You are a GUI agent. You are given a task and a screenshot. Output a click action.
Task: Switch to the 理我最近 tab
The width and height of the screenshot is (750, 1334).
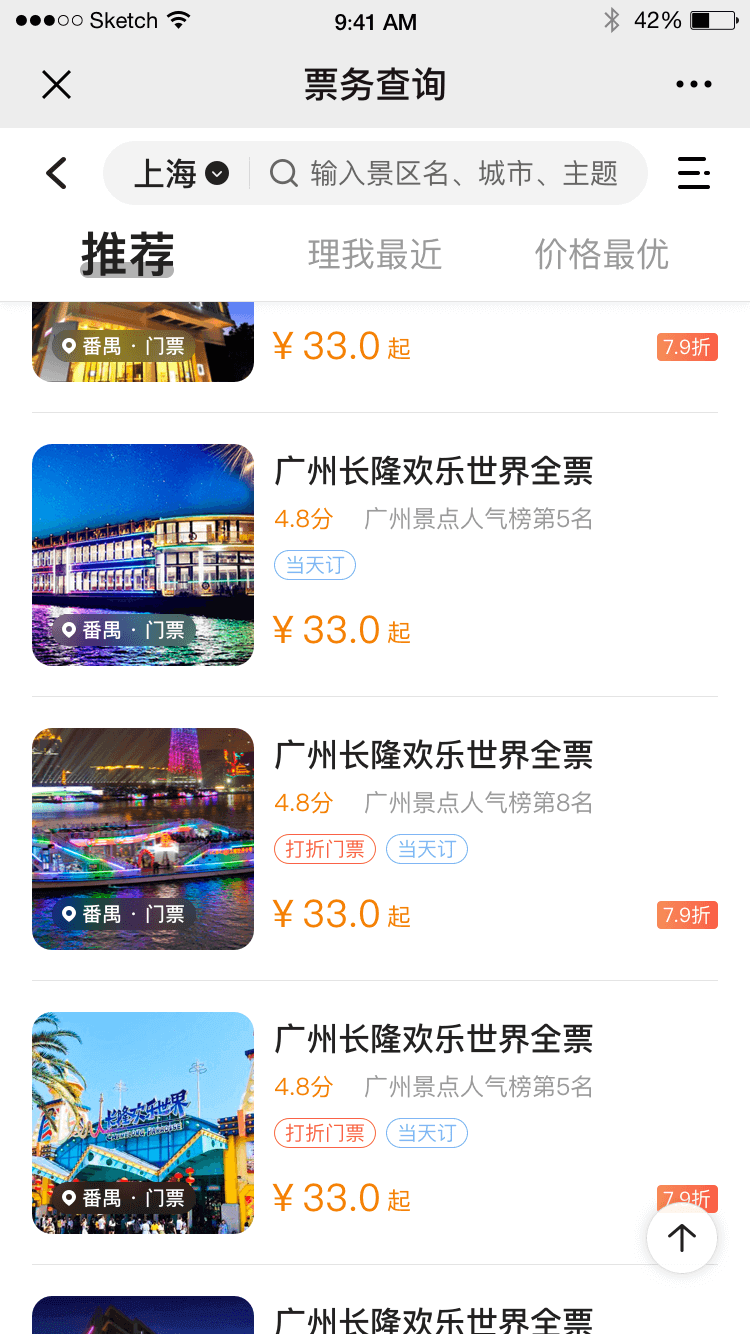click(x=375, y=255)
